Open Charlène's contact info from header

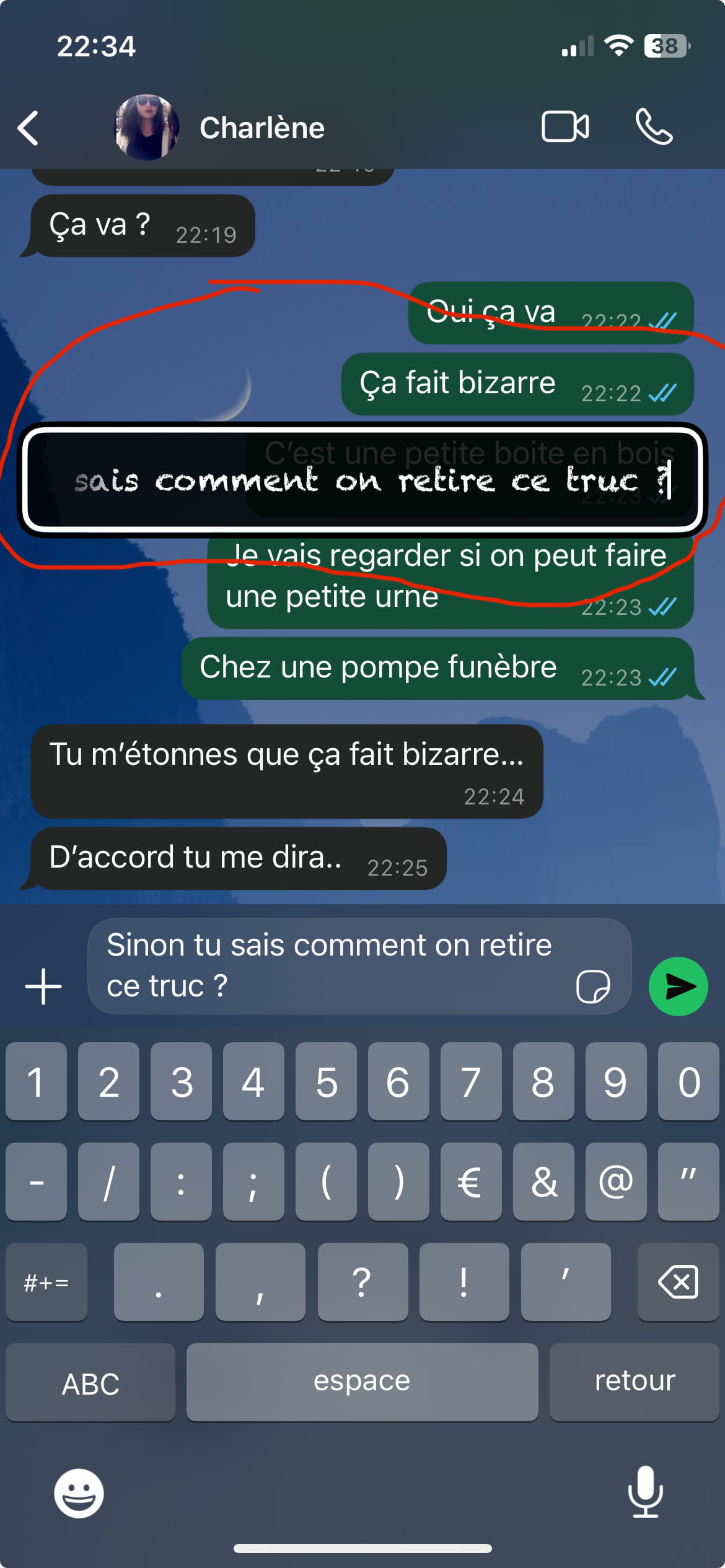(261, 128)
